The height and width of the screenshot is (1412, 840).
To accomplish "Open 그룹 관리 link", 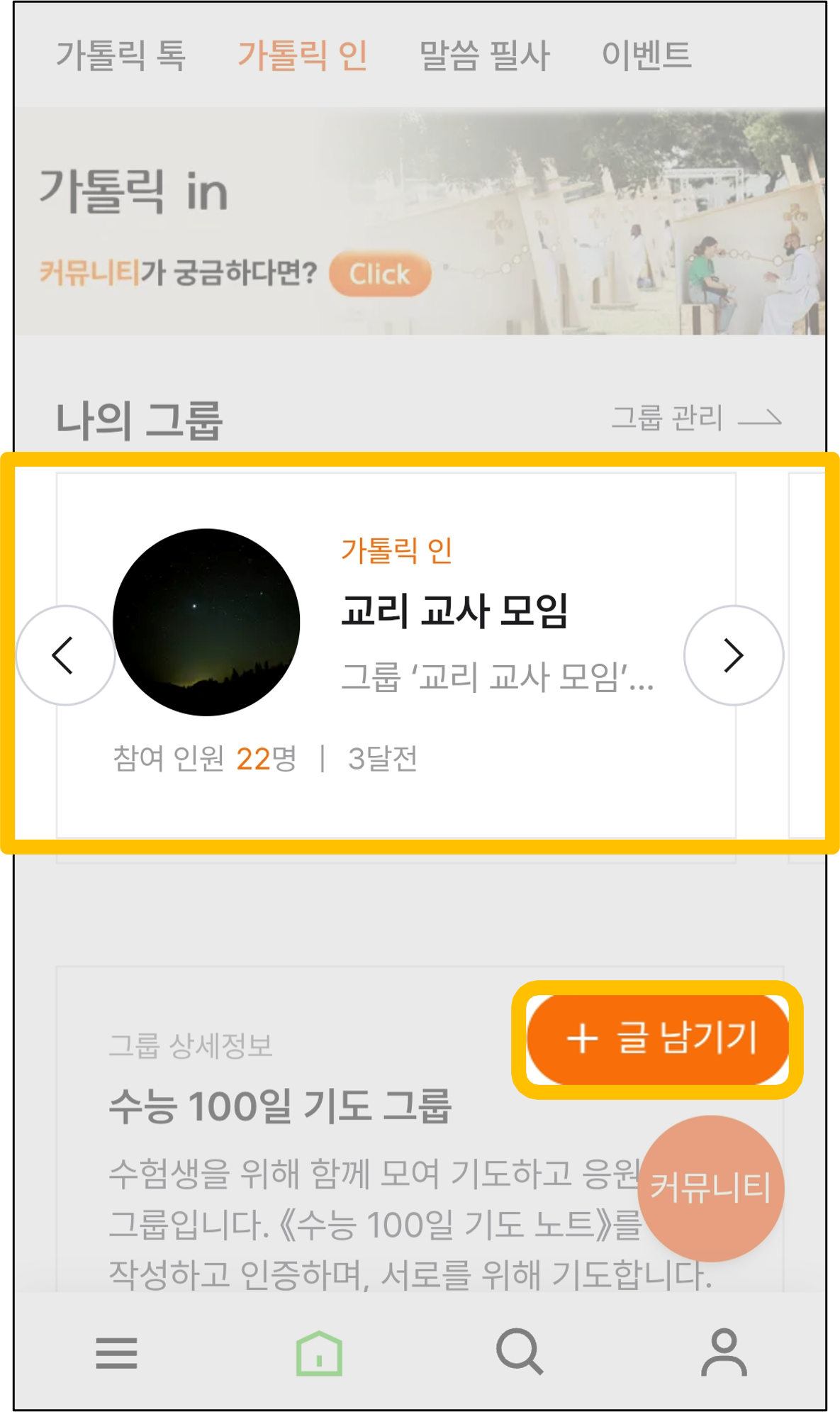I will pos(696,418).
